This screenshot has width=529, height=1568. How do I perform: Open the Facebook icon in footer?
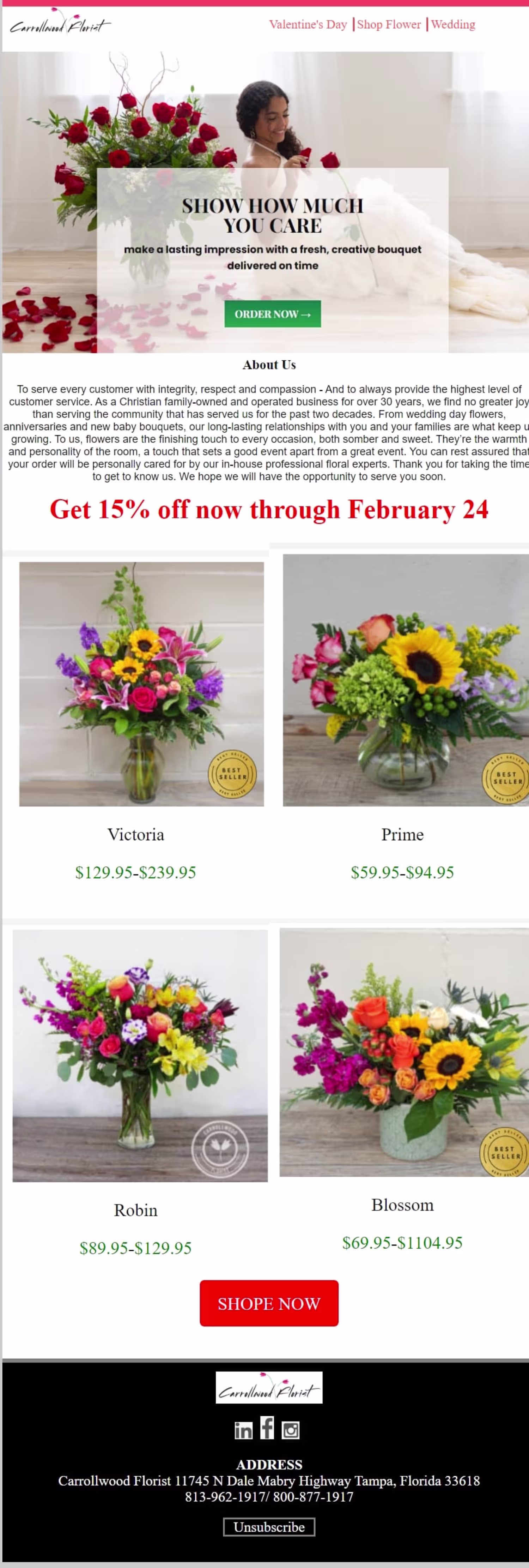tap(267, 1428)
